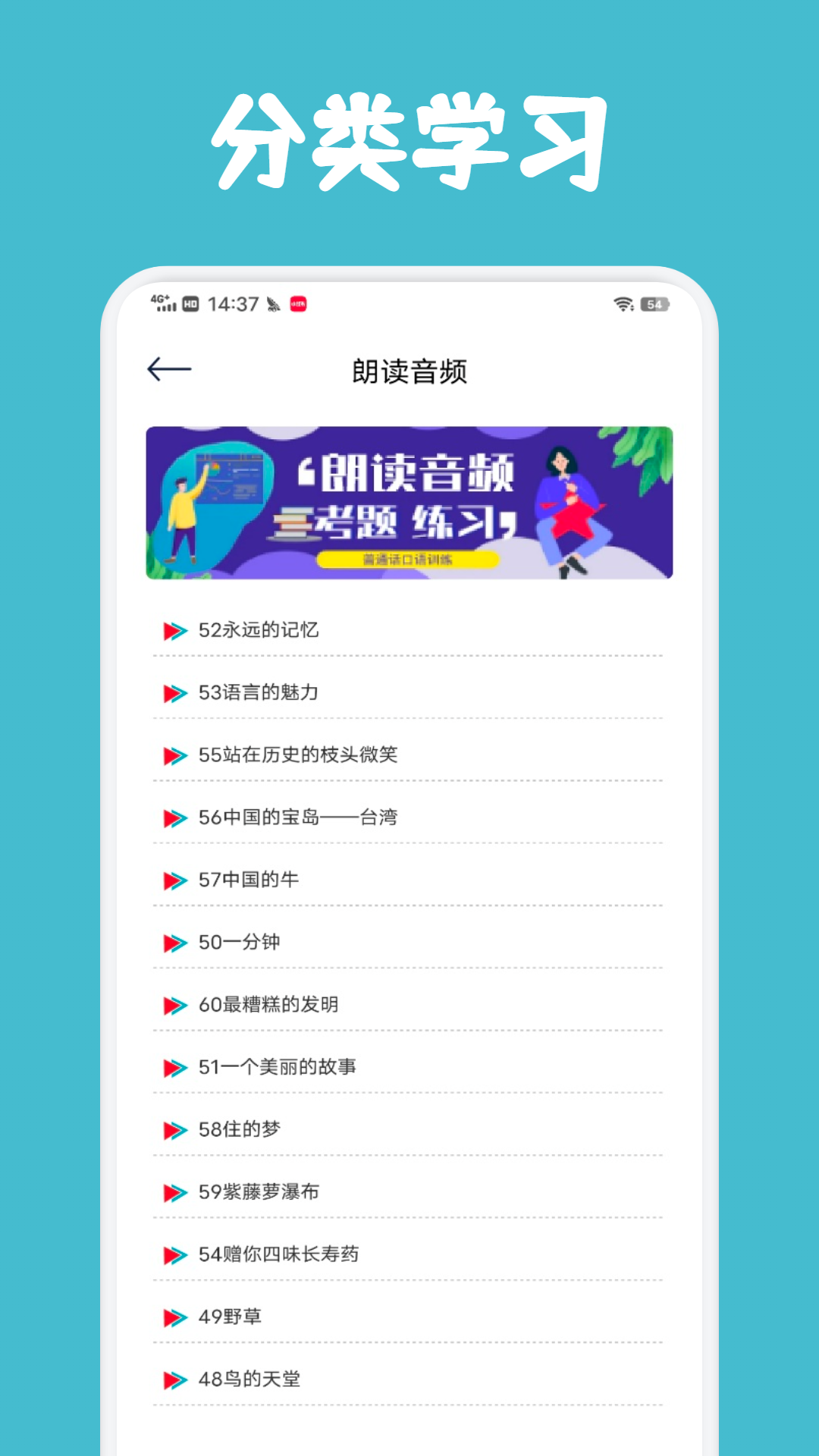This screenshot has height=1456, width=819.
Task: Tap the 朗读音频 promotional banner
Action: point(409,504)
